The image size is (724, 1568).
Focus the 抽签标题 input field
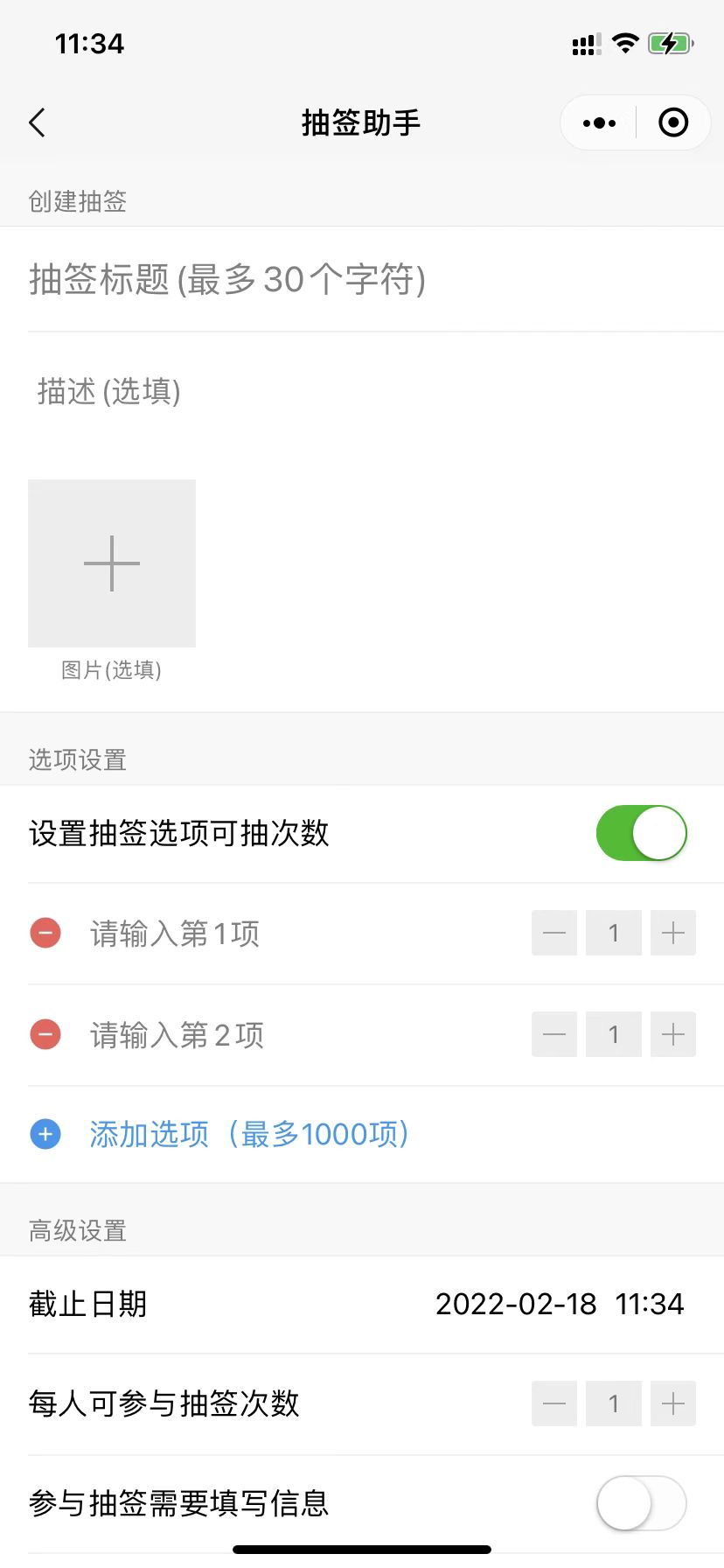[350, 280]
